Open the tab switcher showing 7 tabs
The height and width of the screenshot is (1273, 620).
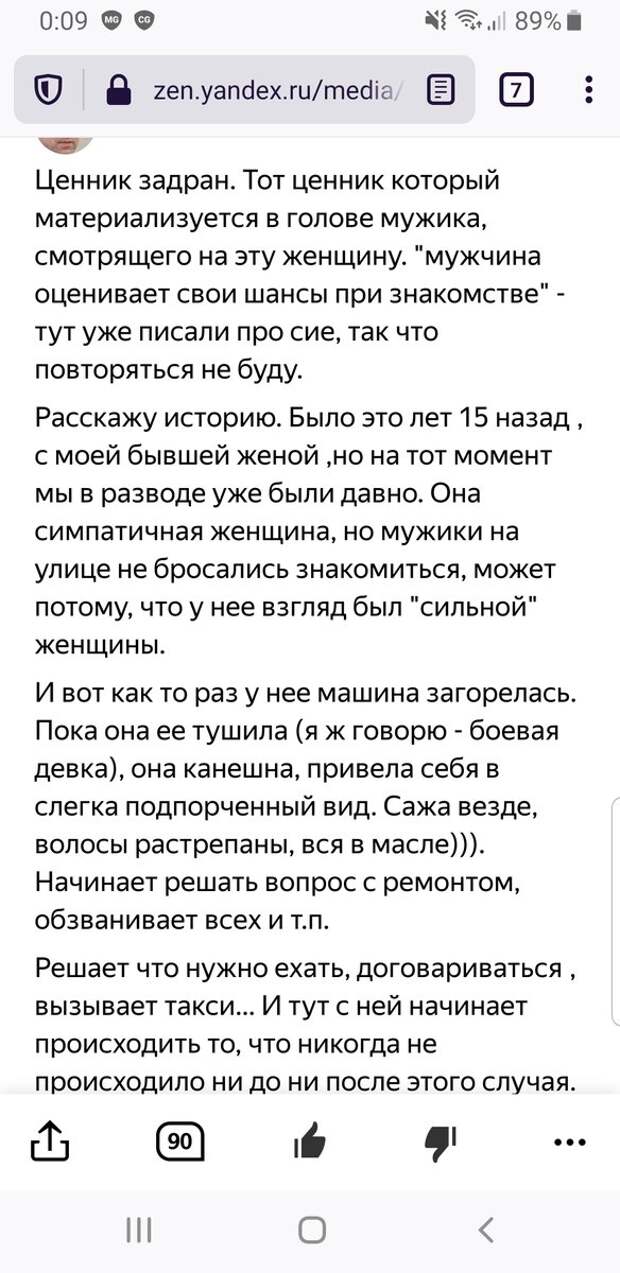[516, 90]
